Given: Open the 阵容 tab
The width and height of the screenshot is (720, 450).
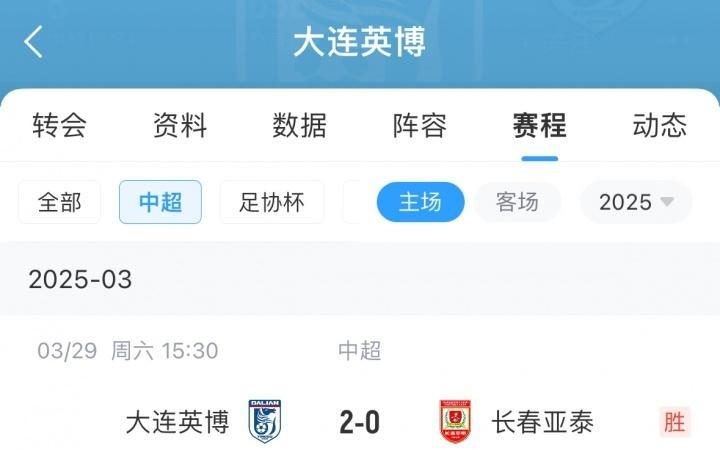Looking at the screenshot, I should pos(420,126).
